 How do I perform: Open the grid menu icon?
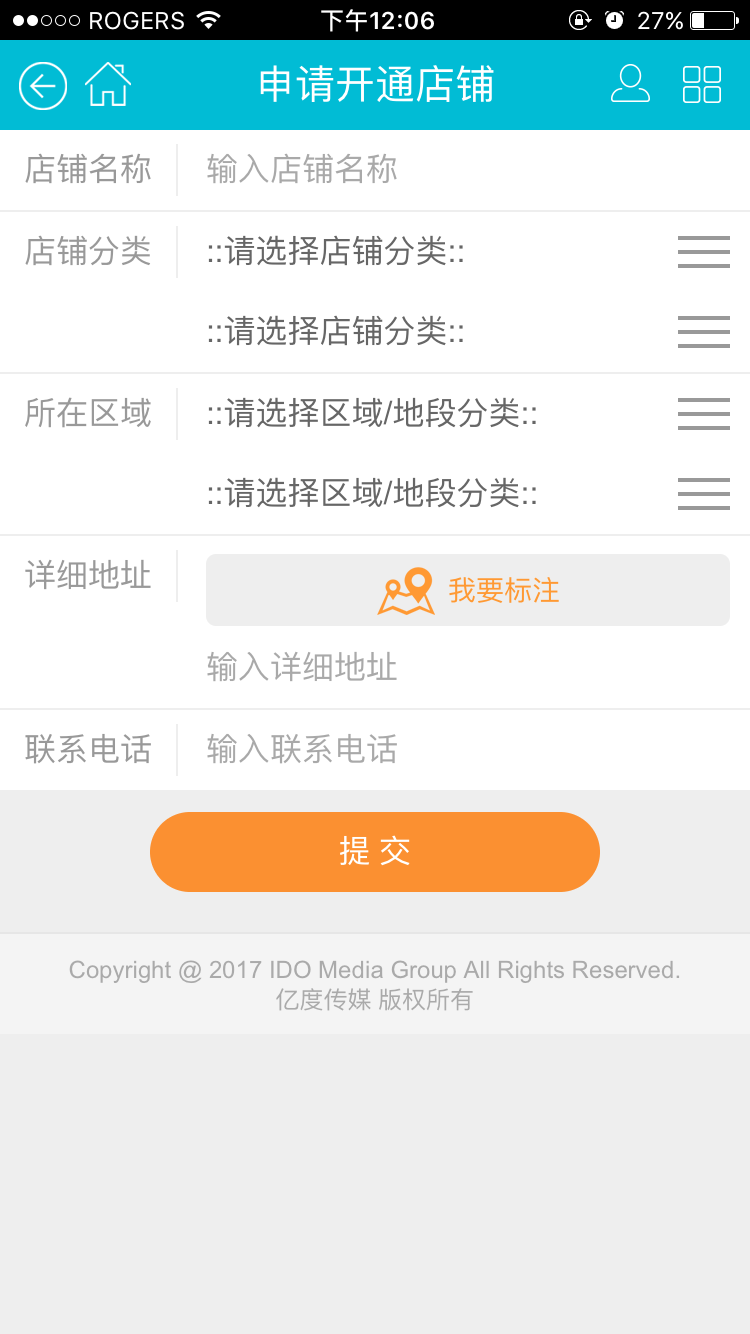point(702,85)
